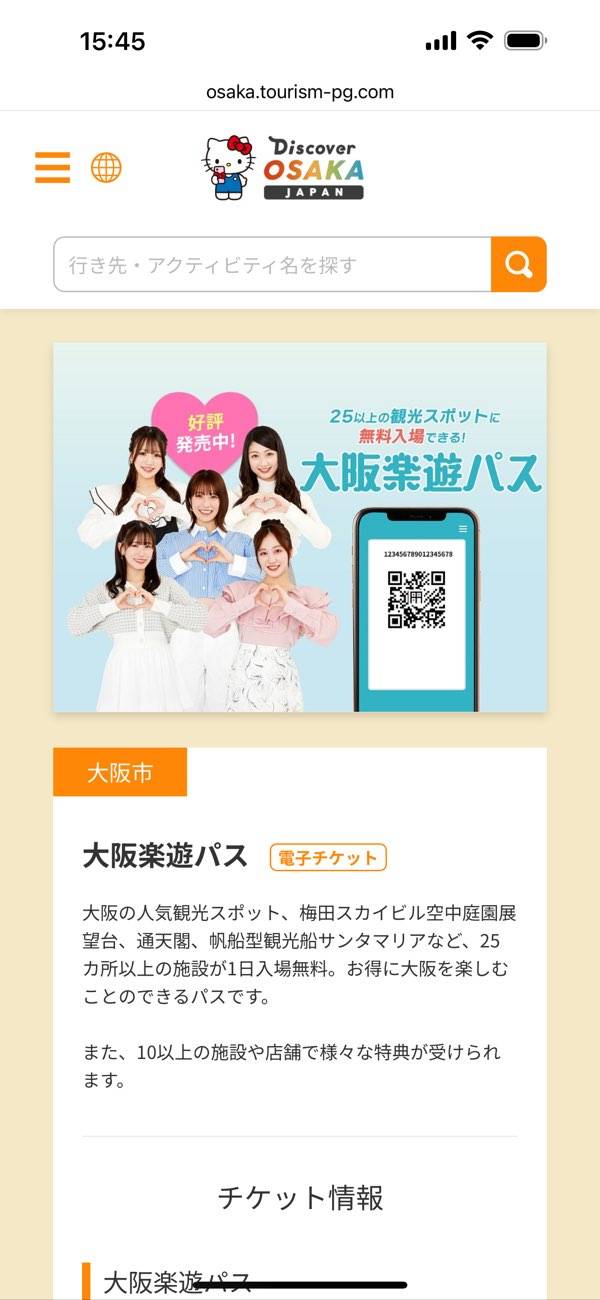Tap the browser address bar
The height and width of the screenshot is (1300, 600).
300,92
